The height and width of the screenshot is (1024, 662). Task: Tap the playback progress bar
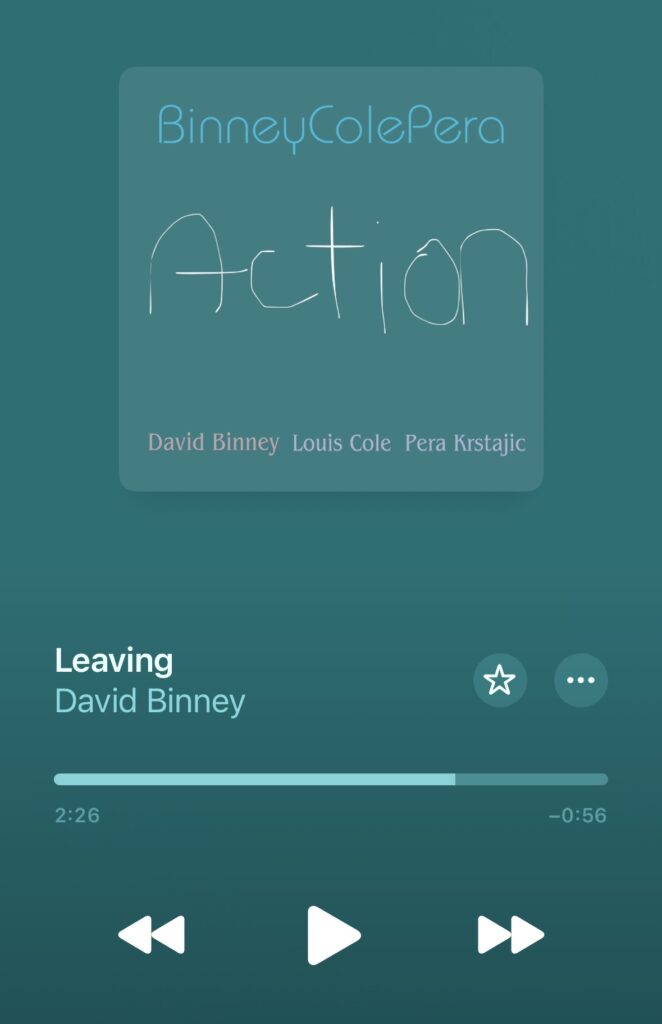point(330,779)
